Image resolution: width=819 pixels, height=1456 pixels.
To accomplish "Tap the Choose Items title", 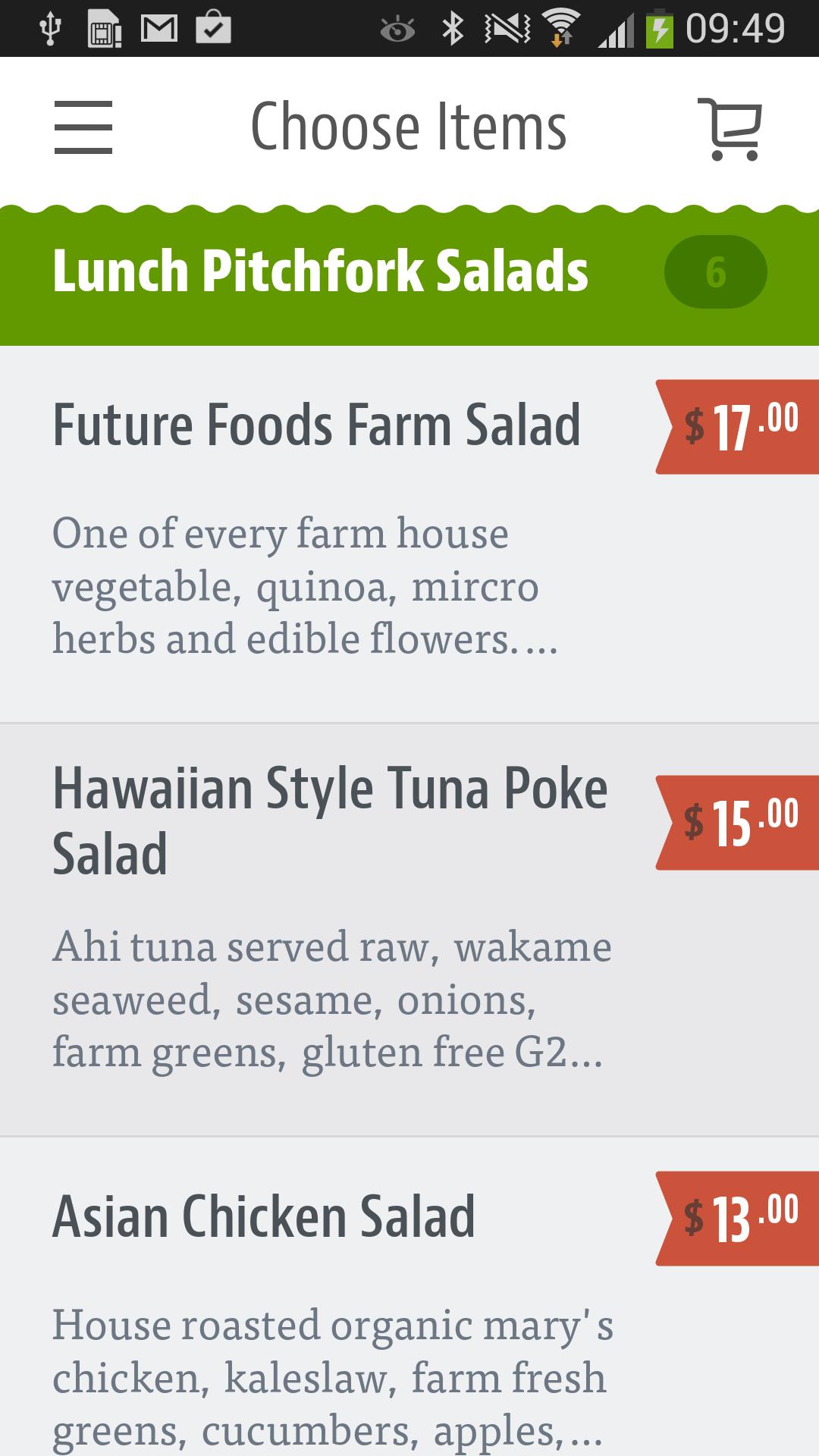I will click(x=408, y=127).
